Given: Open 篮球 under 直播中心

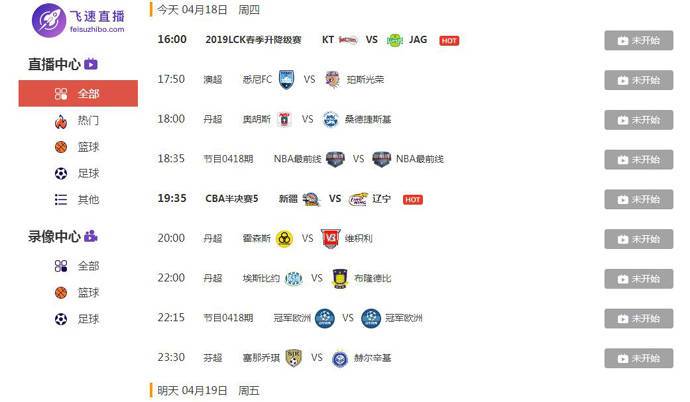Looking at the screenshot, I should [x=78, y=147].
